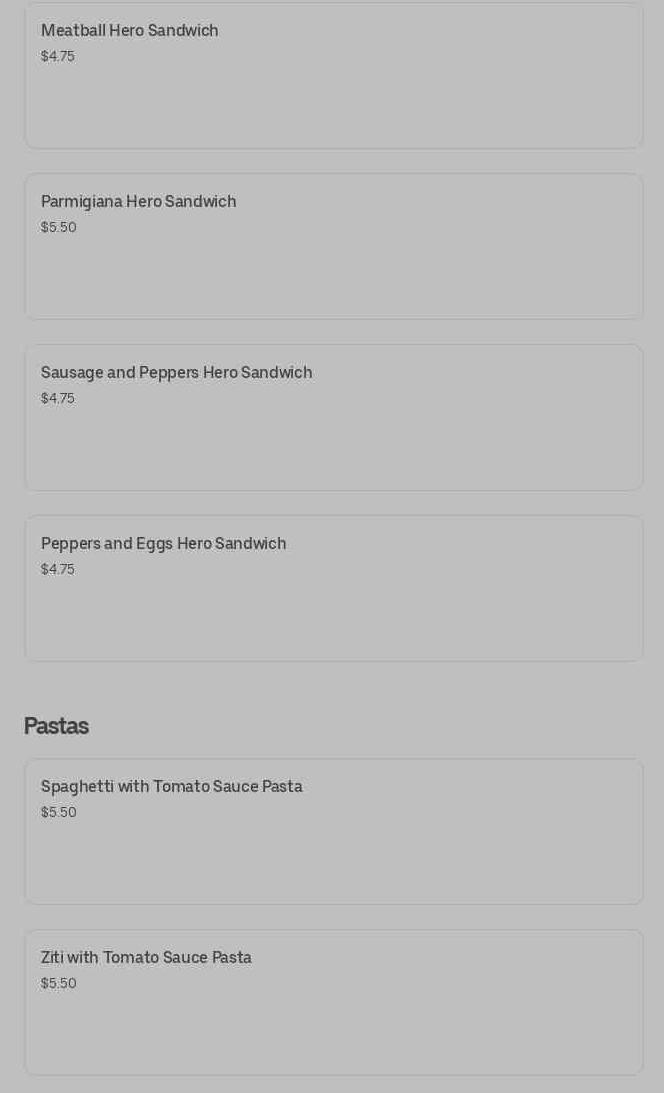The height and width of the screenshot is (1093, 664).
Task: Select the Parmigiana Hero Sandwich card
Action: [333, 246]
